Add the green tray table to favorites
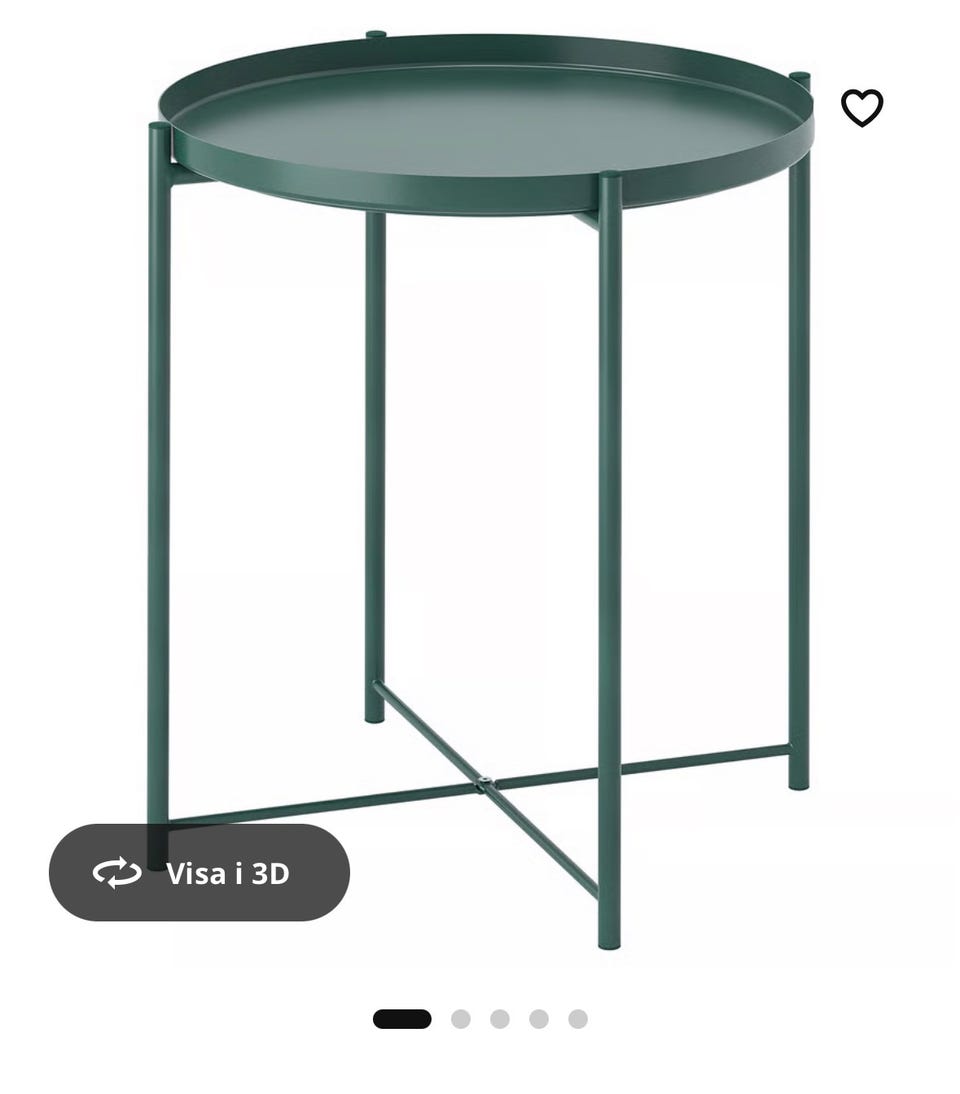The image size is (960, 1094). click(x=861, y=108)
